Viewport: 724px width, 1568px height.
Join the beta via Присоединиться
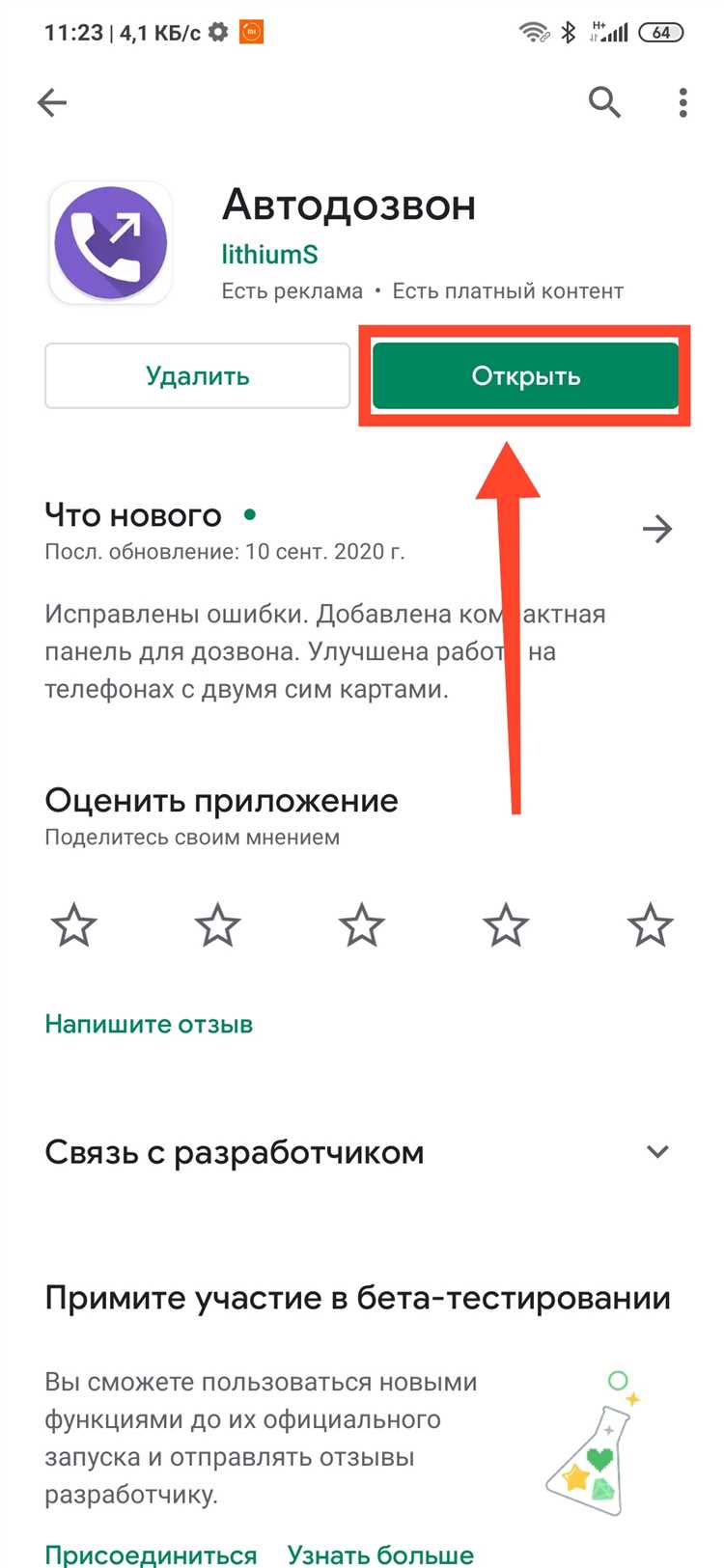151,1554
